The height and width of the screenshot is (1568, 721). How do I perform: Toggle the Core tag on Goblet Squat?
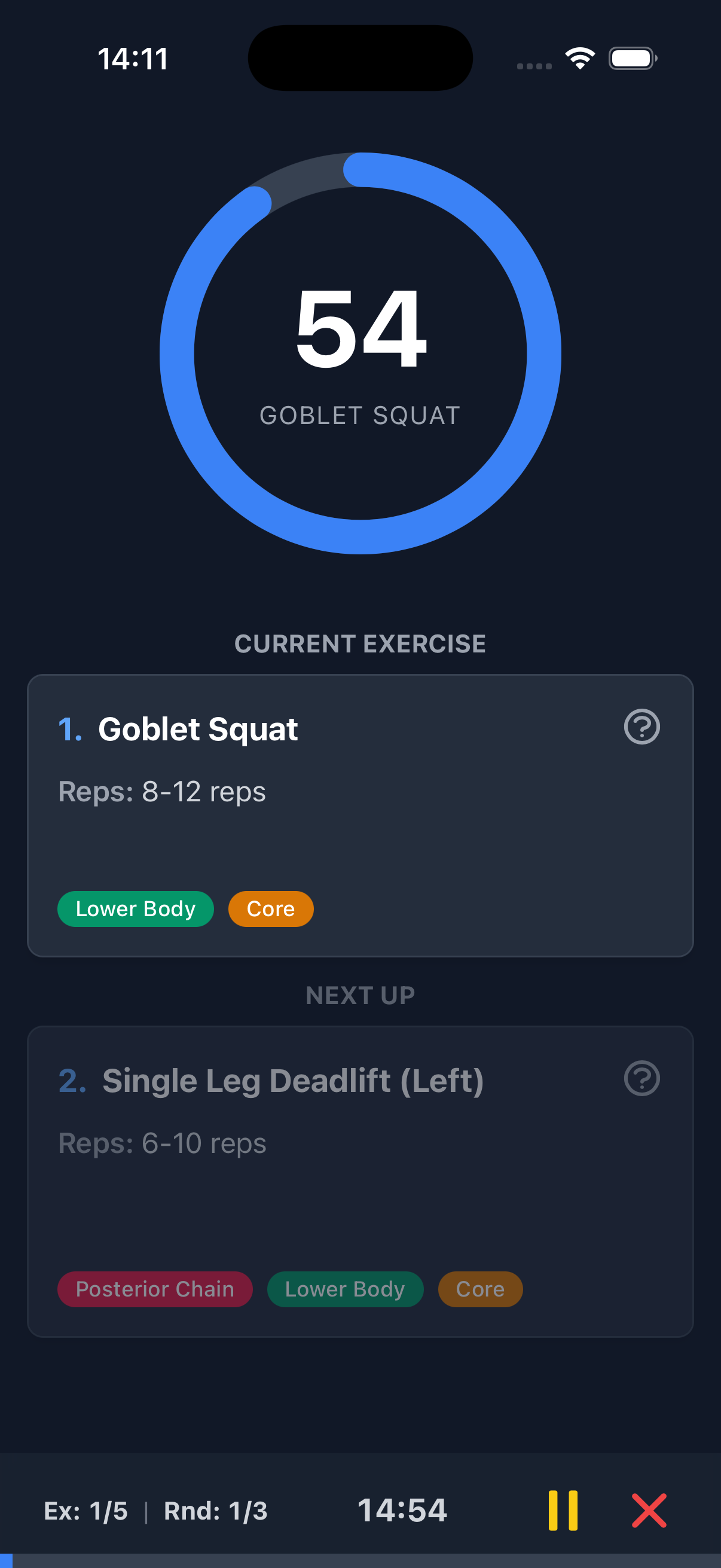(x=270, y=908)
